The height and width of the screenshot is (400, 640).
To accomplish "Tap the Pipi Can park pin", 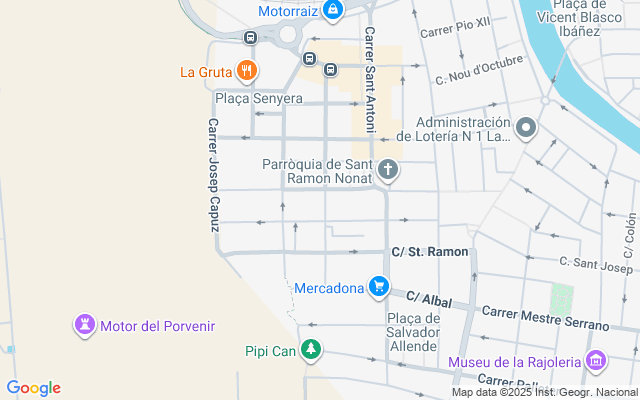I will point(313,350).
